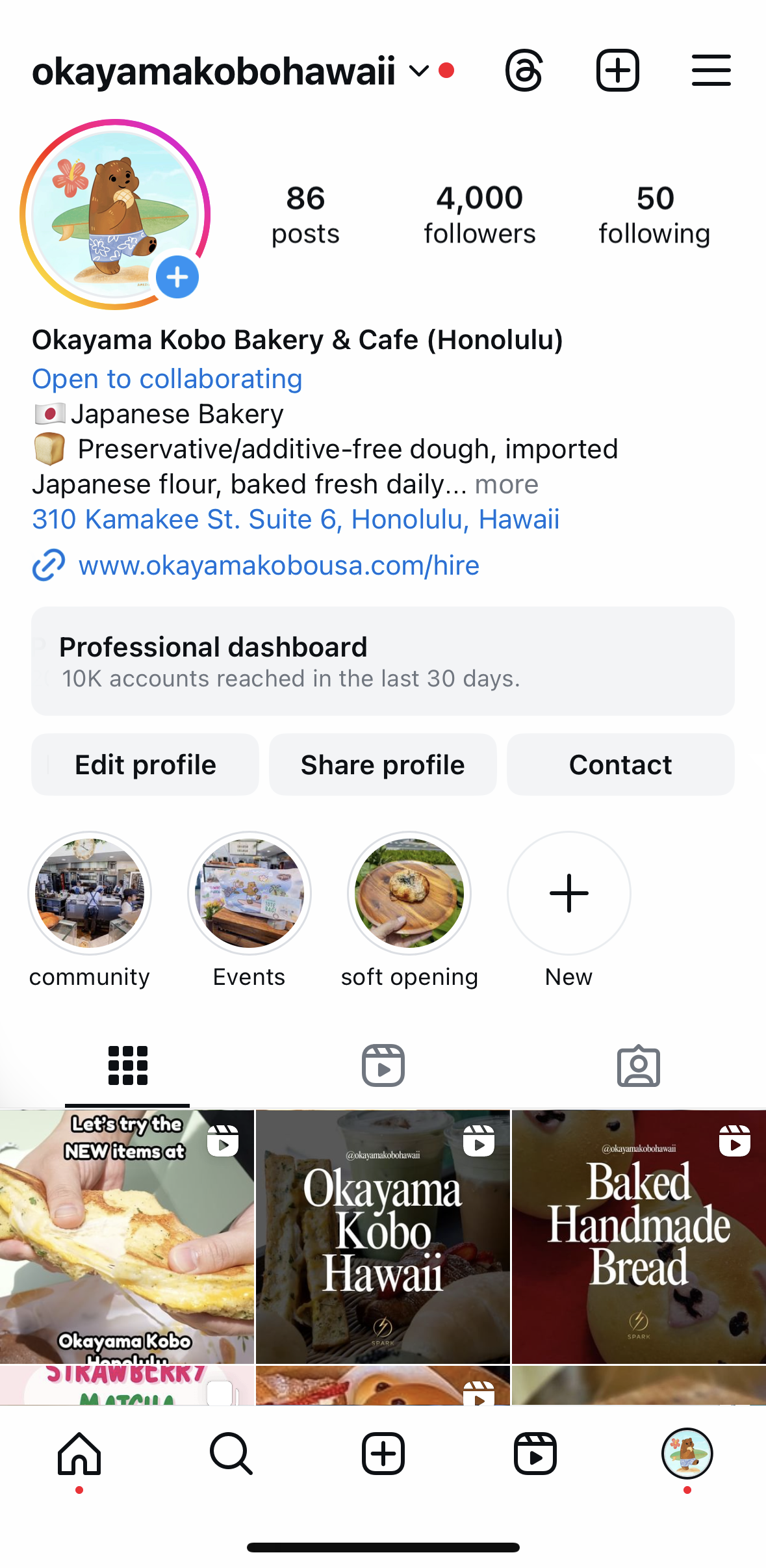Open the Threads icon

tap(524, 70)
